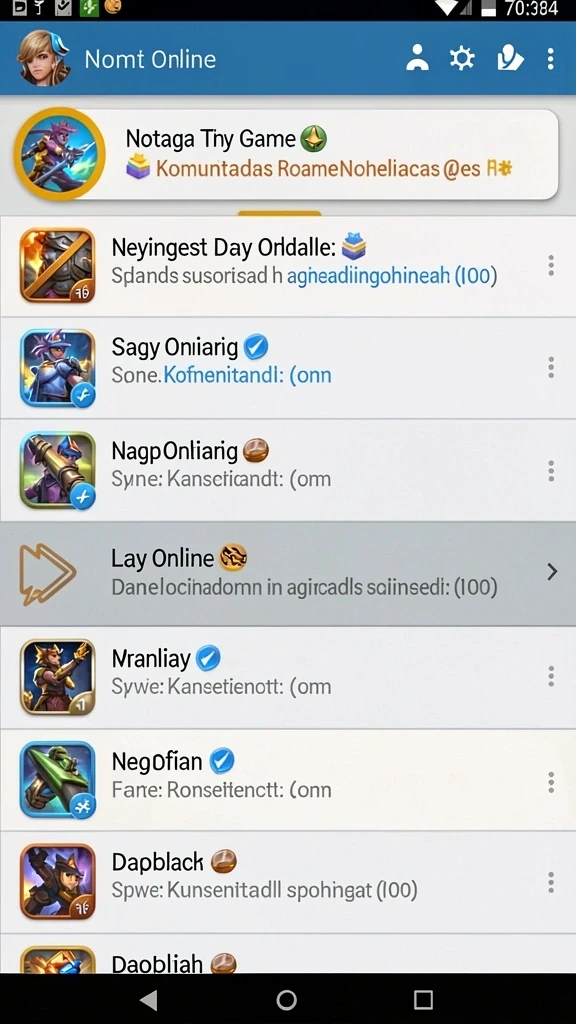Select the Sagy Oniiarig entry
This screenshot has height=1024, width=576.
click(288, 368)
